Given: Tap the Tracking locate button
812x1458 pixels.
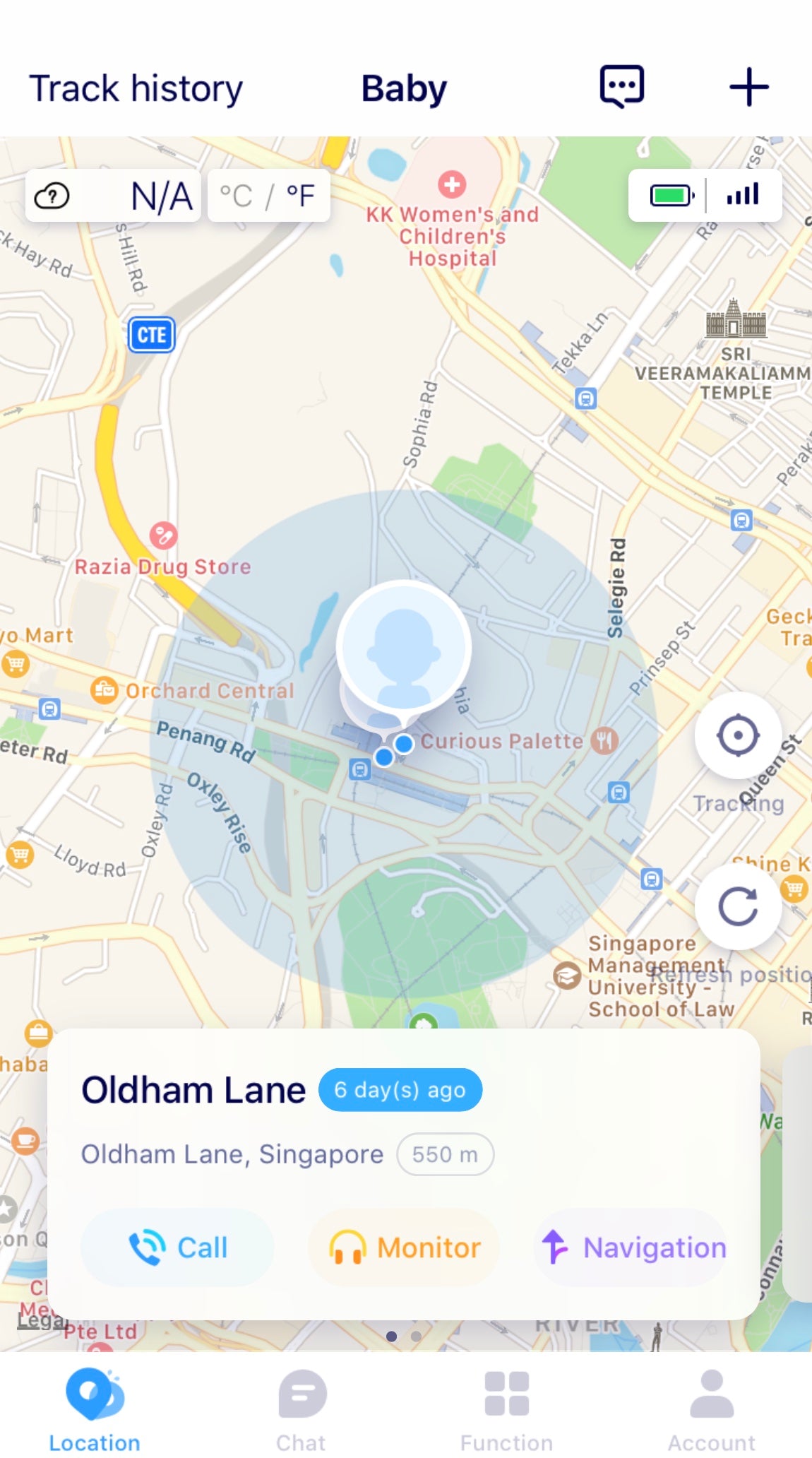Looking at the screenshot, I should point(738,736).
